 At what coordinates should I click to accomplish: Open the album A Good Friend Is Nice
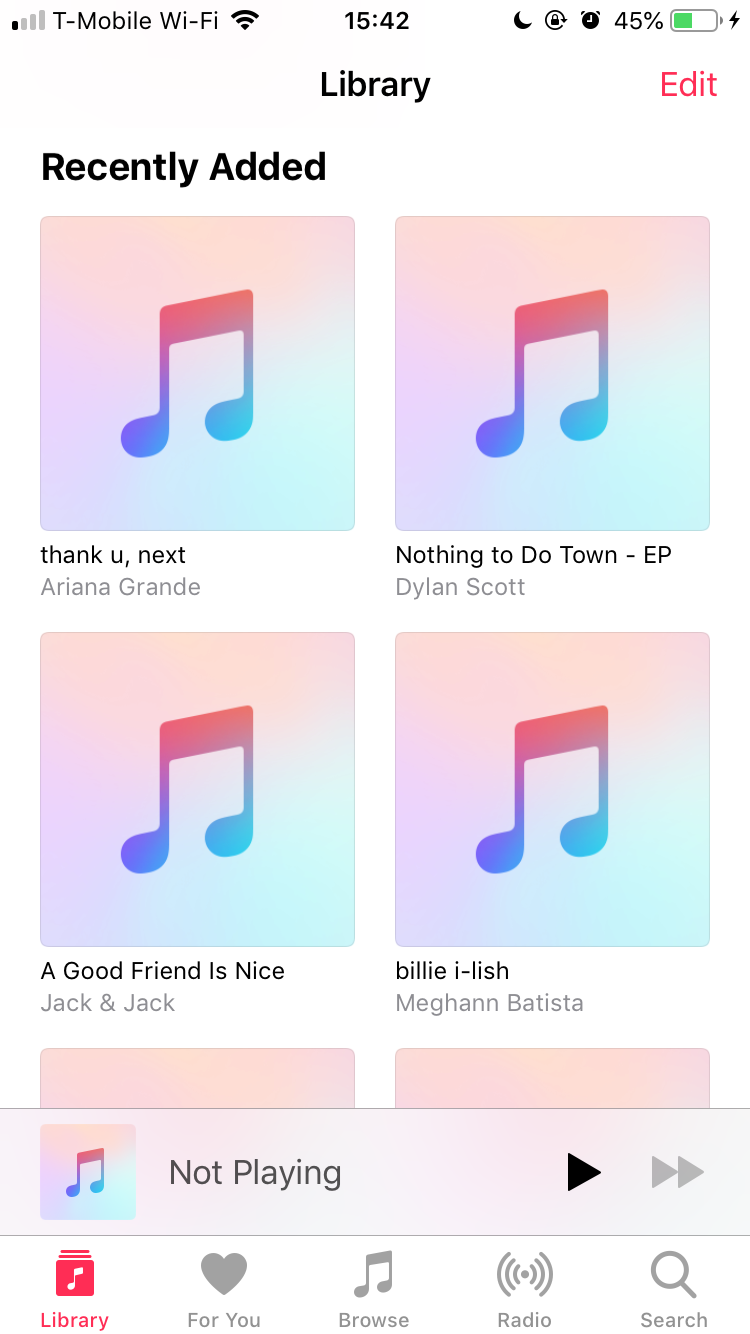[197, 789]
